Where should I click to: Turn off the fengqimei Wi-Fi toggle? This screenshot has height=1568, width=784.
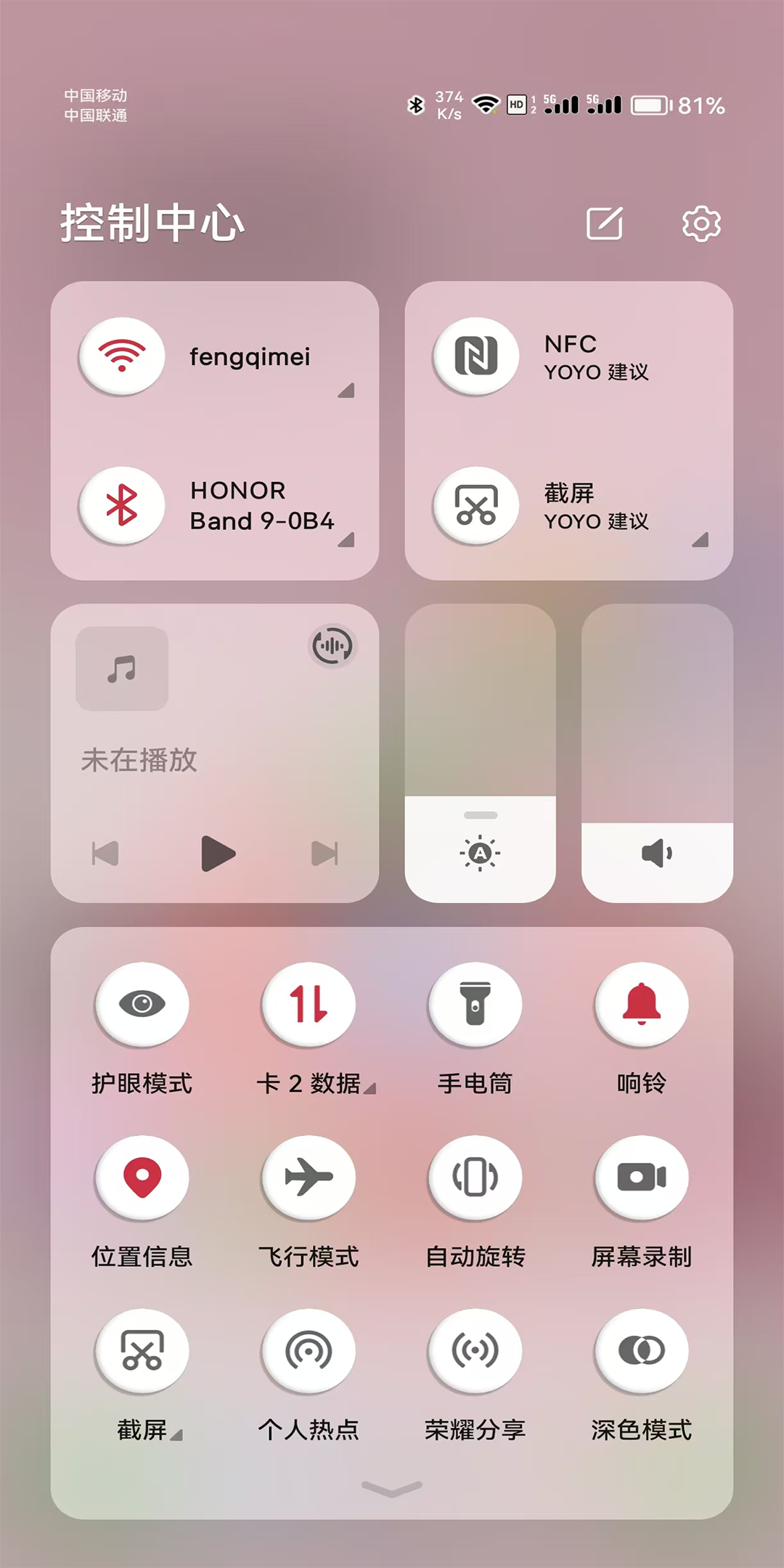coord(122,356)
